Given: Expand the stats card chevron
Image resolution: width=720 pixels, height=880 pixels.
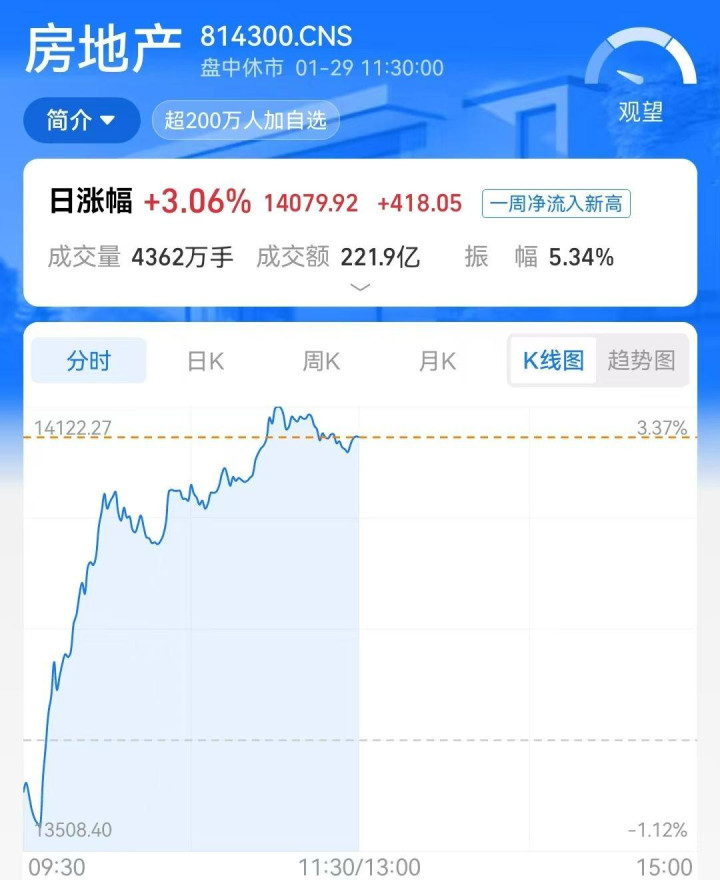Looking at the screenshot, I should click(360, 287).
